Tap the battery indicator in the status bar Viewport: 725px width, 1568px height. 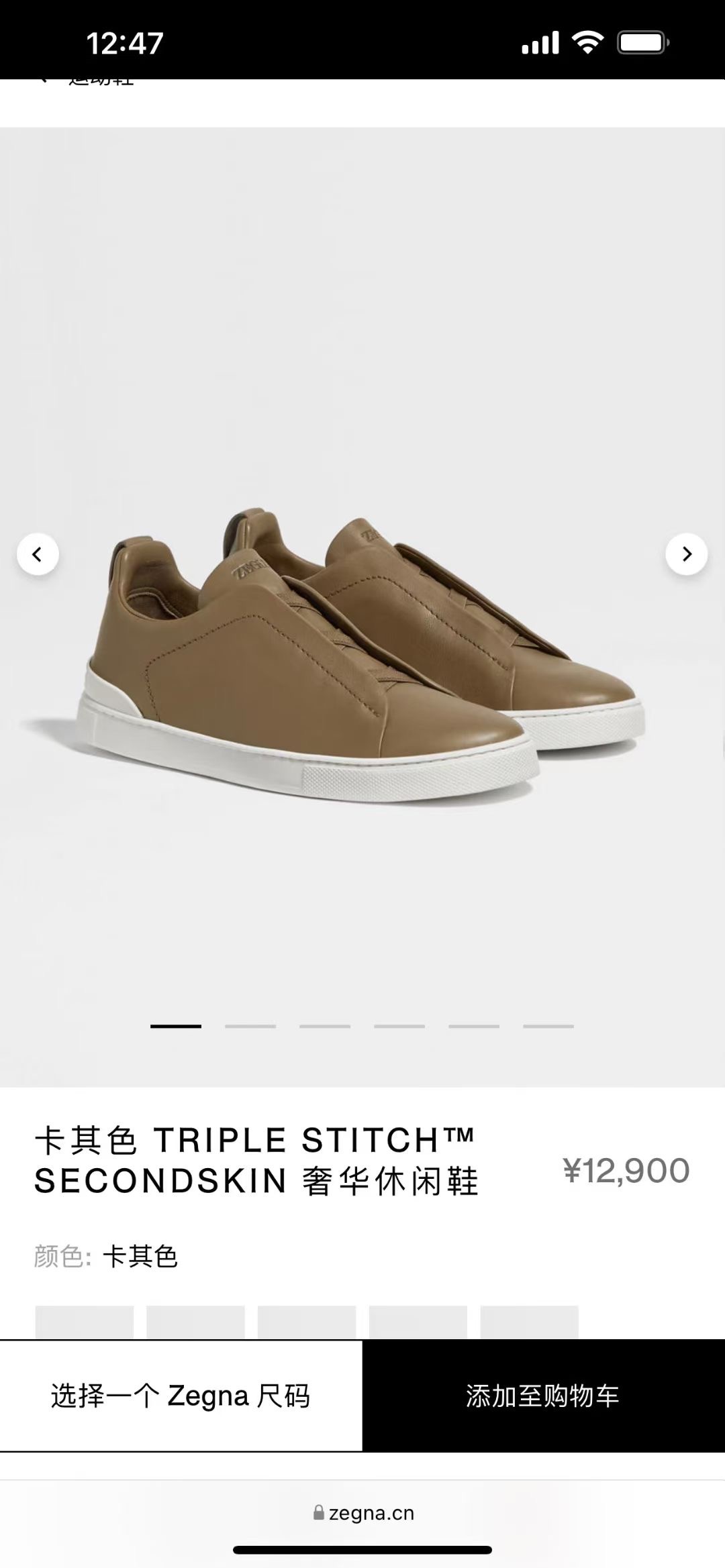642,42
